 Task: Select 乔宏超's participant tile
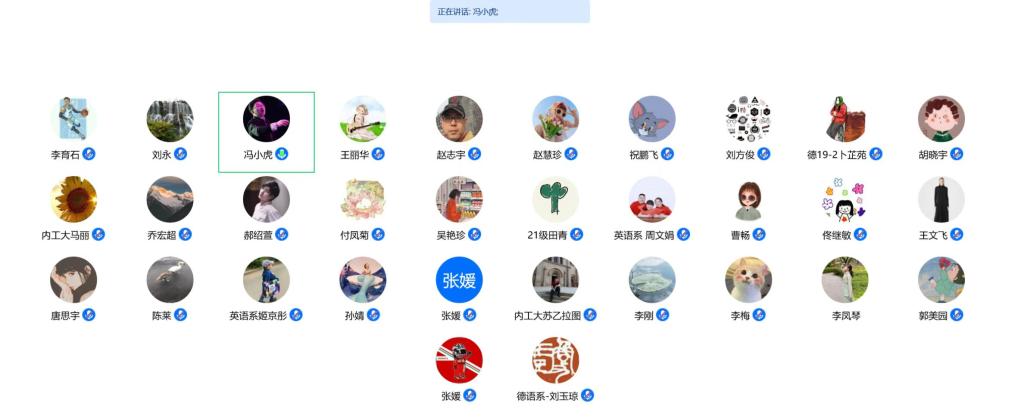(x=169, y=200)
